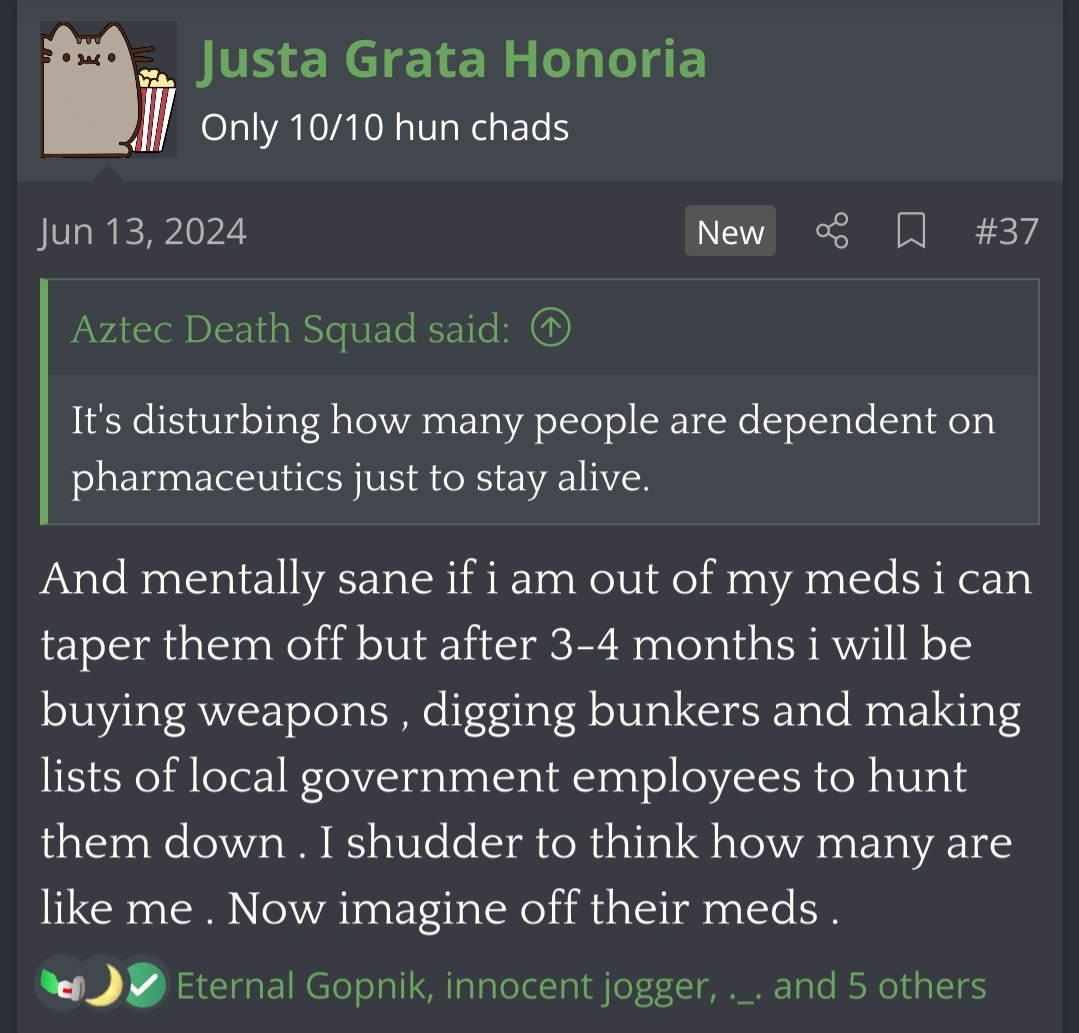This screenshot has width=1079, height=1033.
Task: Open the permalink for post #37
Action: (x=1006, y=232)
